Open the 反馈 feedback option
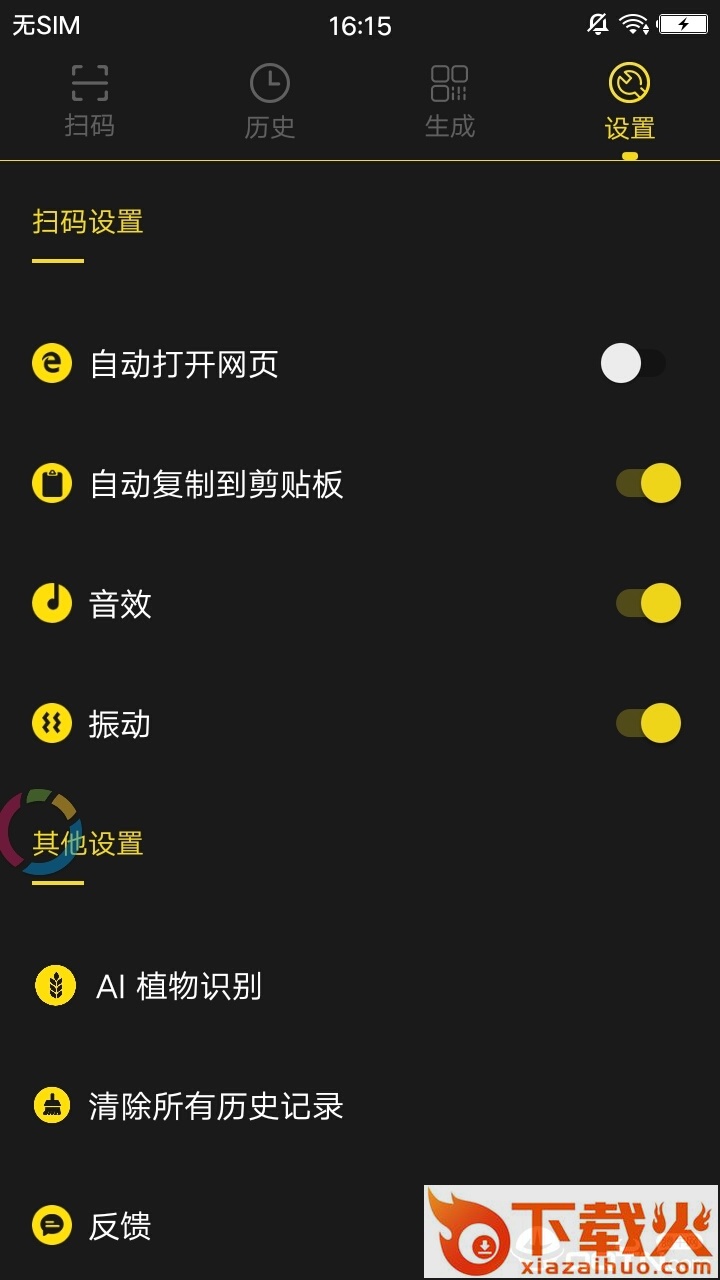Image resolution: width=720 pixels, height=1280 pixels. click(x=120, y=1226)
